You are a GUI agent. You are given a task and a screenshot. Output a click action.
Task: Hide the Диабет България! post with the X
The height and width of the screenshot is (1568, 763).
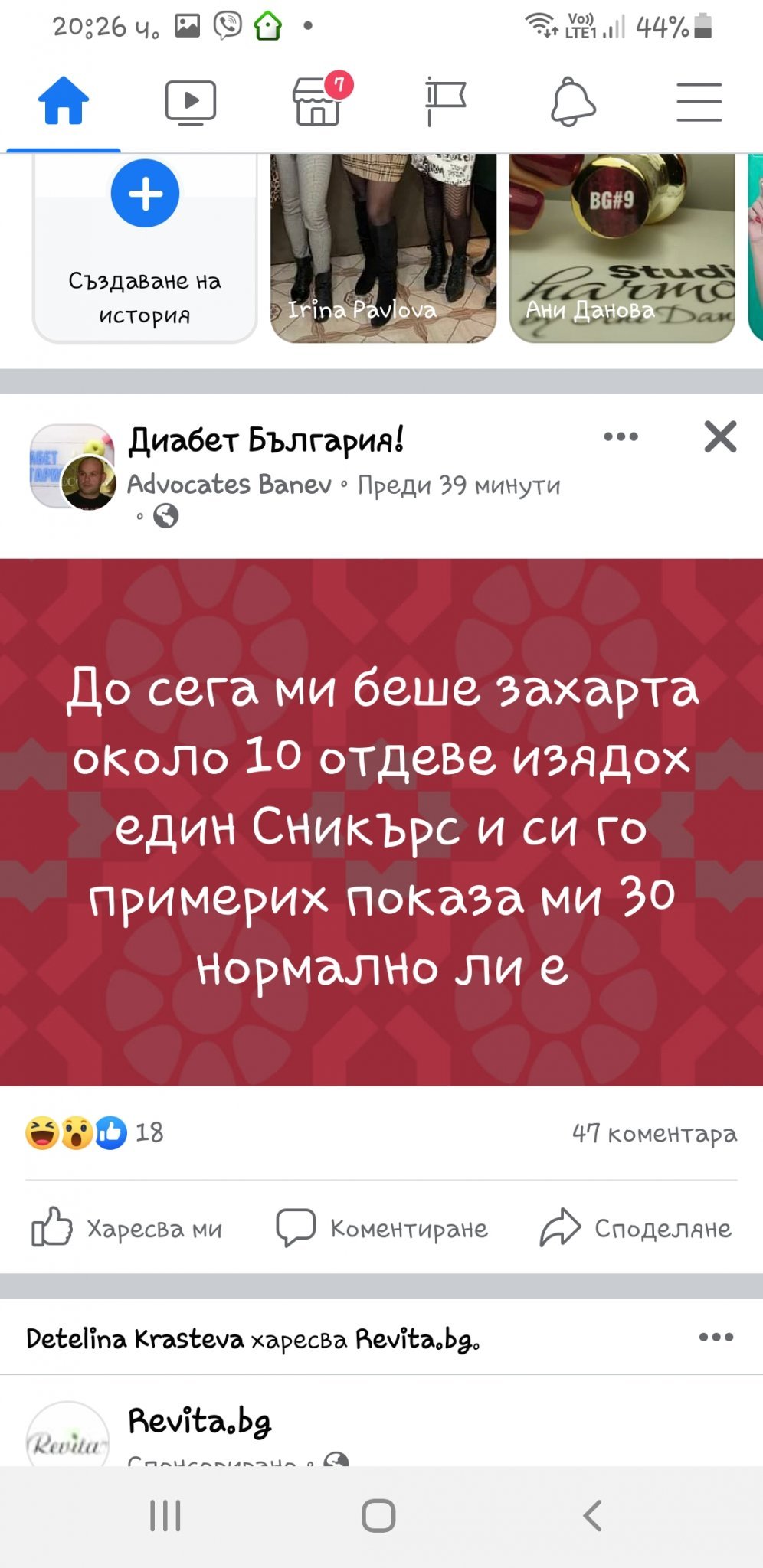(720, 437)
